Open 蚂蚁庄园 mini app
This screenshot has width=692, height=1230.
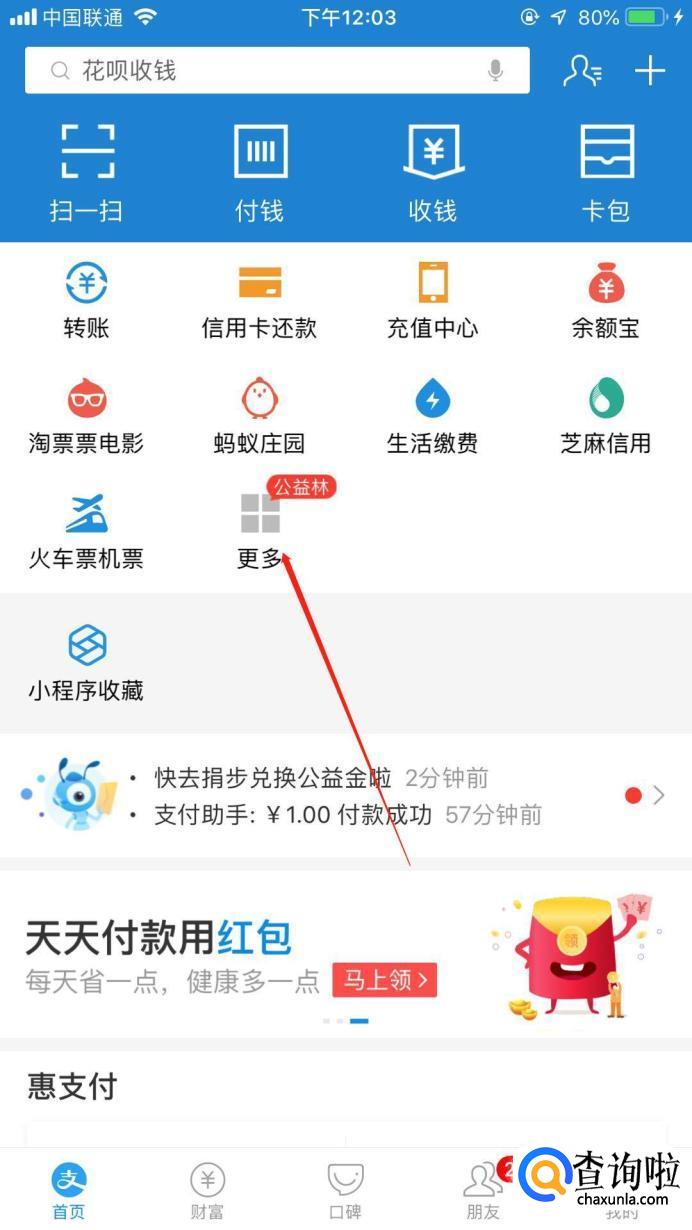(259, 415)
